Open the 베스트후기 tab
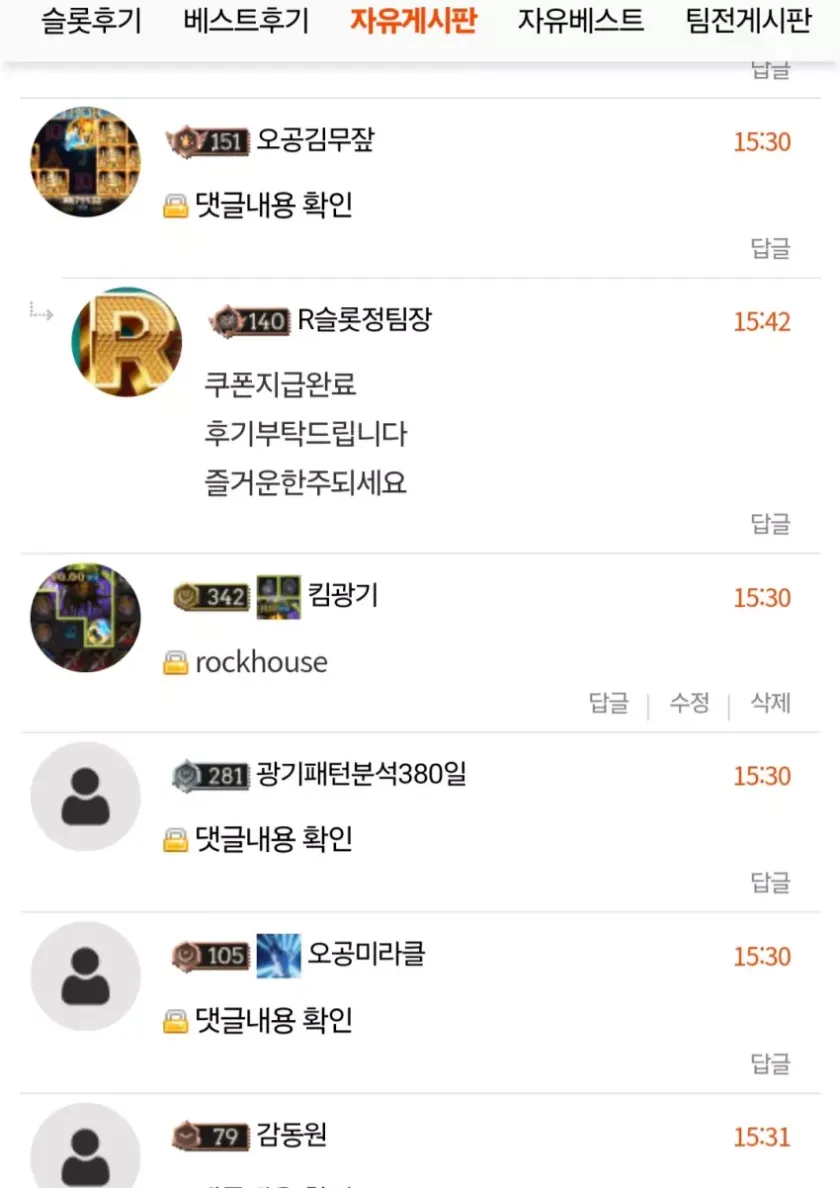The height and width of the screenshot is (1188, 840). (246, 21)
